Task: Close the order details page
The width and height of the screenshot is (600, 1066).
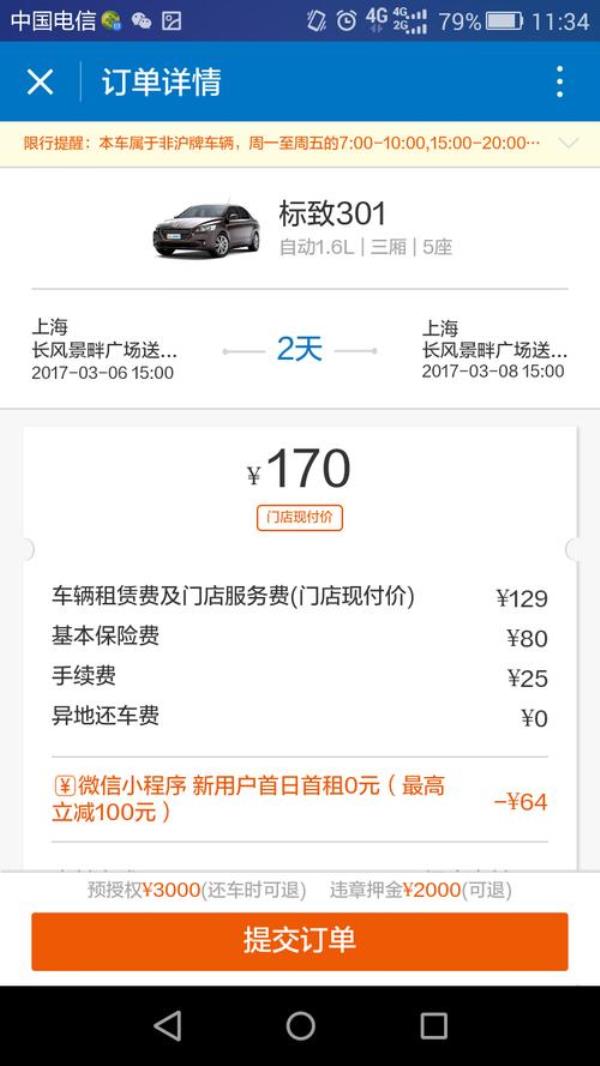Action: tap(40, 82)
